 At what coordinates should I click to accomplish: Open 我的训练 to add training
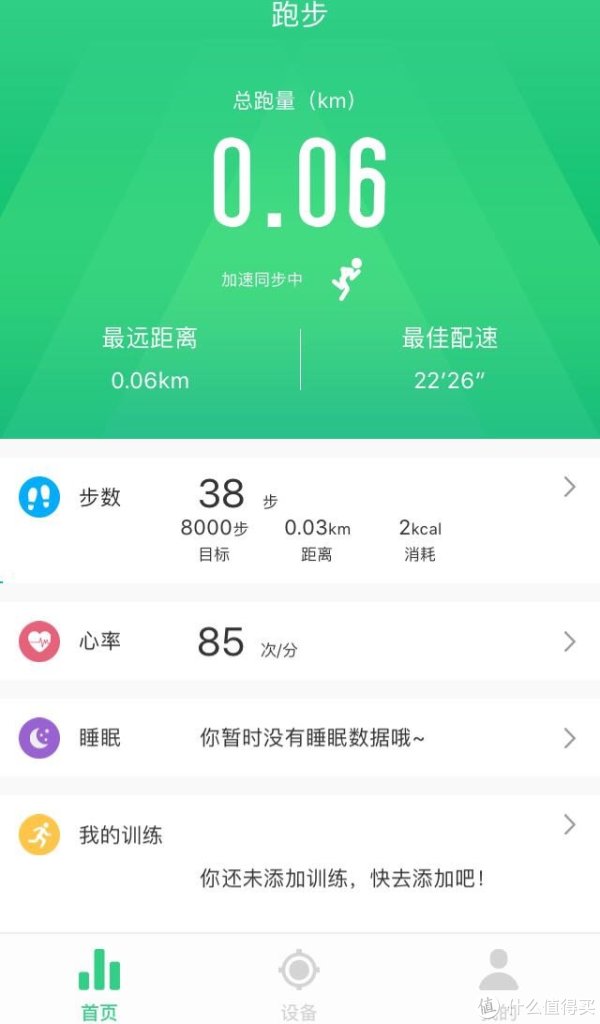300,855
